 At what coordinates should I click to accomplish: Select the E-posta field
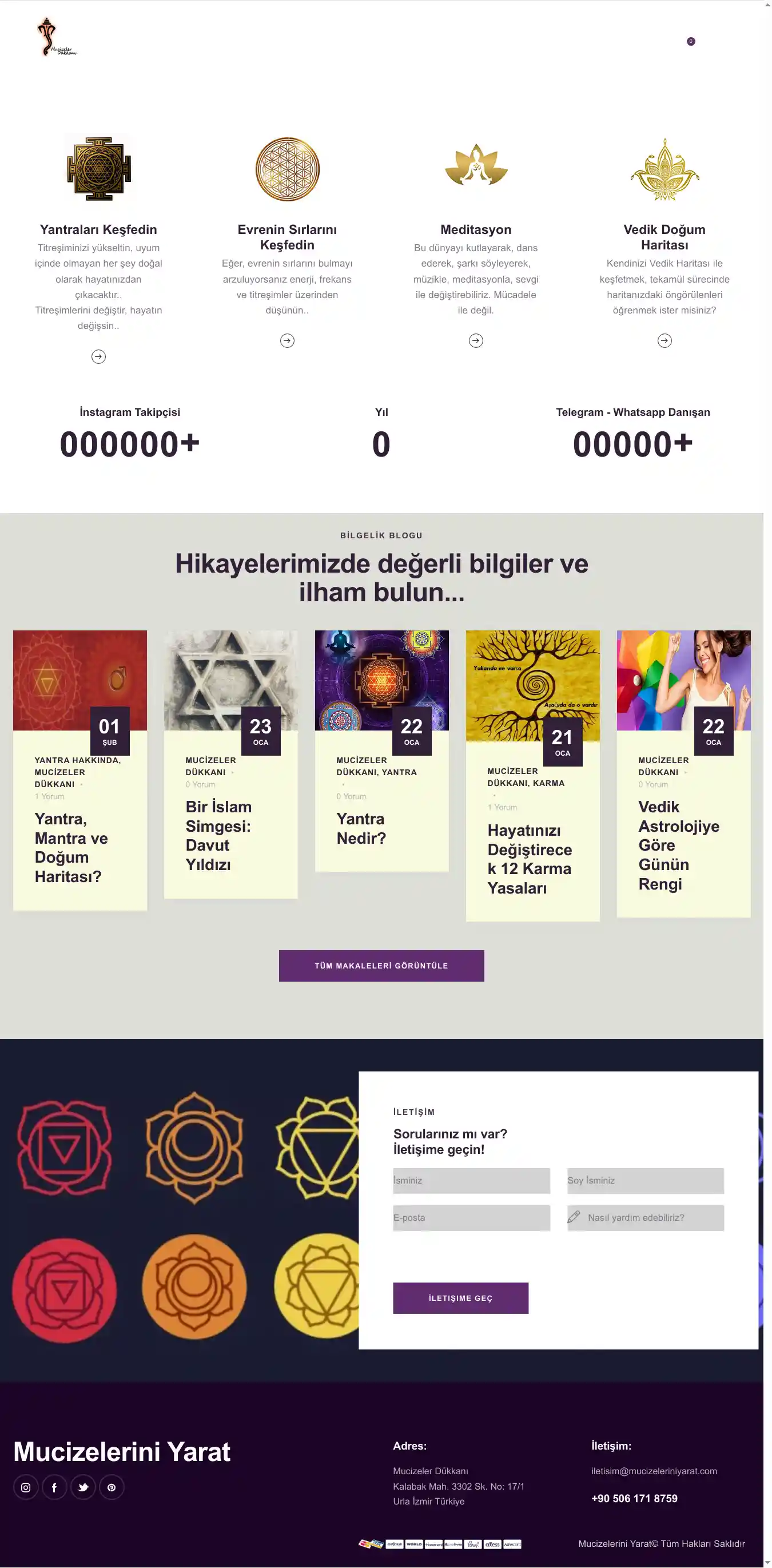(x=471, y=1217)
